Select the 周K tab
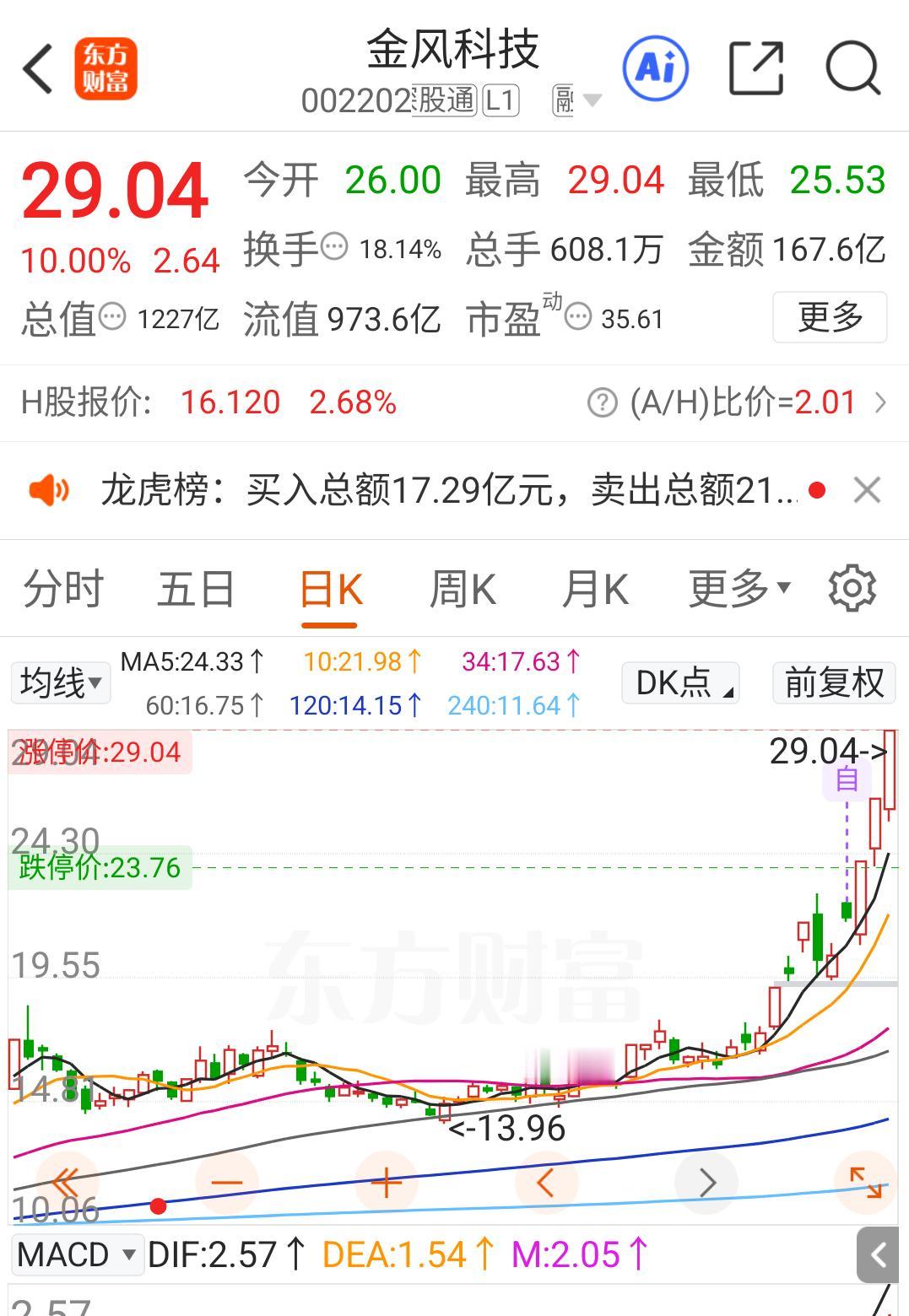Screen dimensions: 909x1316 point(462,589)
